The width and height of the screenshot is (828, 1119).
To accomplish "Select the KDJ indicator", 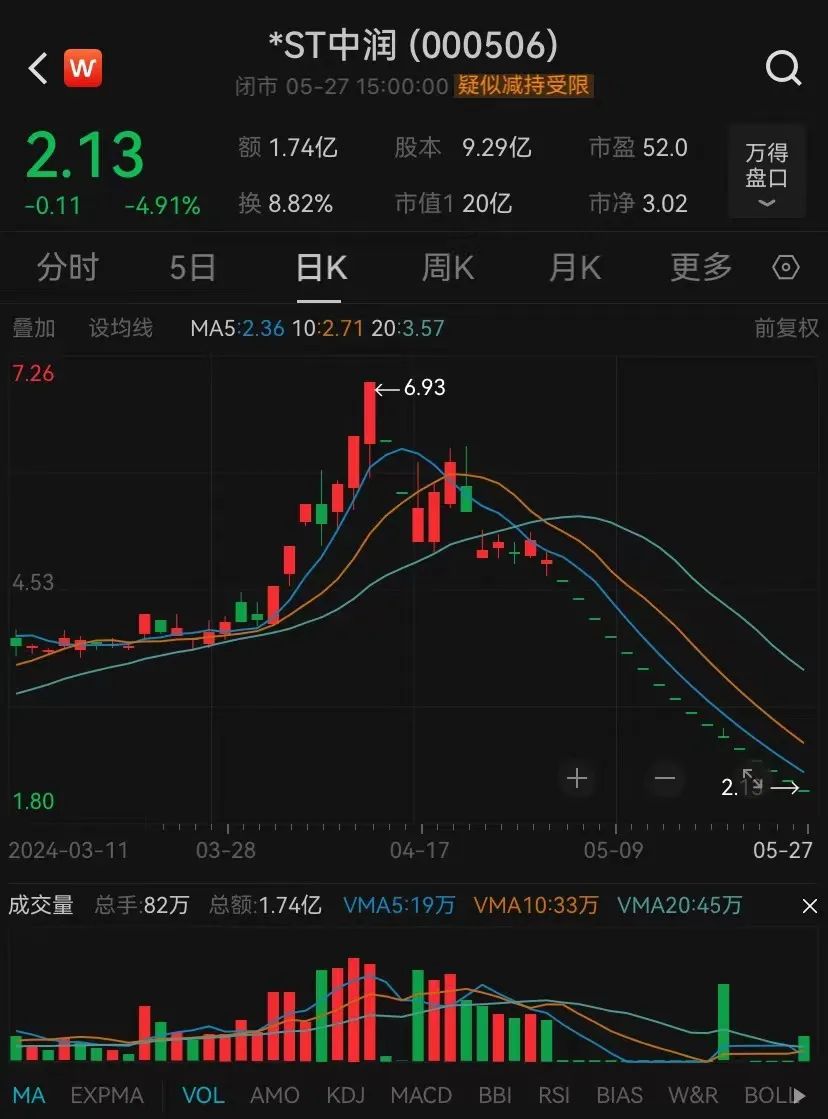I will click(x=346, y=1095).
